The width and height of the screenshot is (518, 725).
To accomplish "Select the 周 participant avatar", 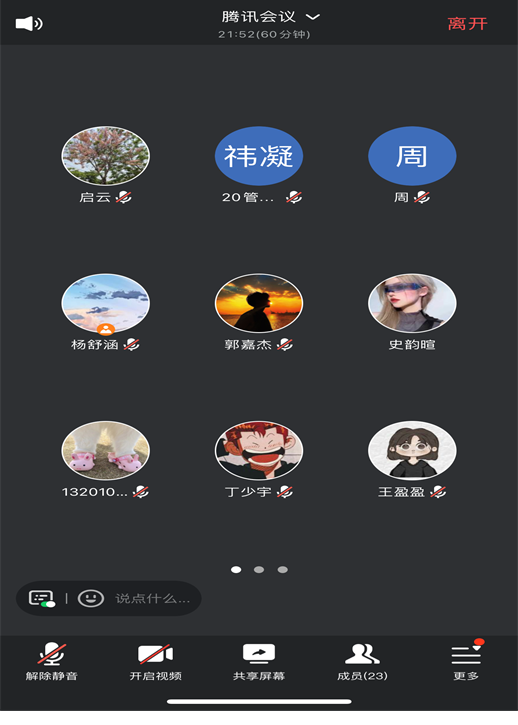I will (x=412, y=156).
